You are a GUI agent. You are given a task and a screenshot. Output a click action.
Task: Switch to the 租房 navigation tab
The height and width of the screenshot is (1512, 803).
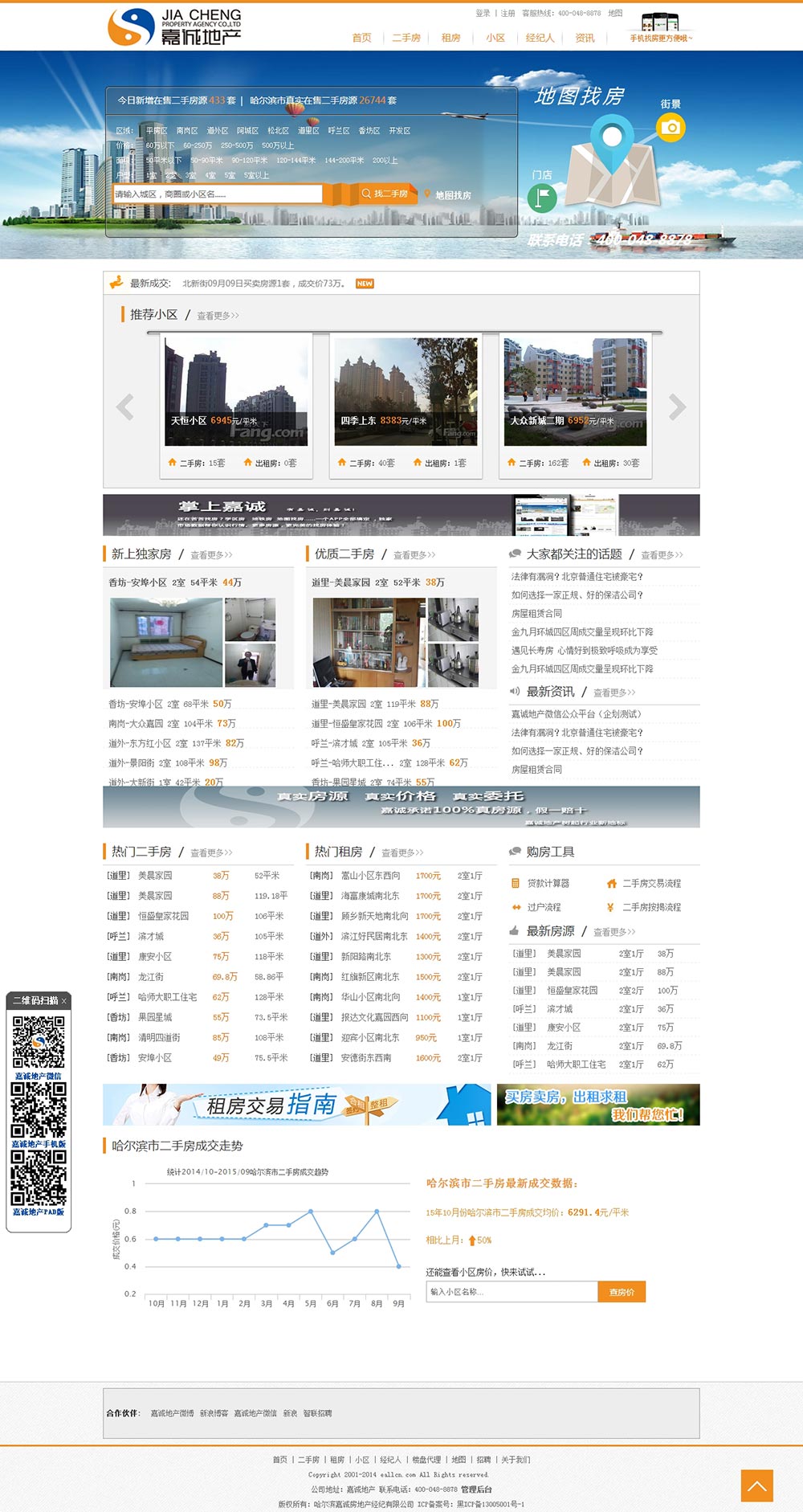(450, 38)
